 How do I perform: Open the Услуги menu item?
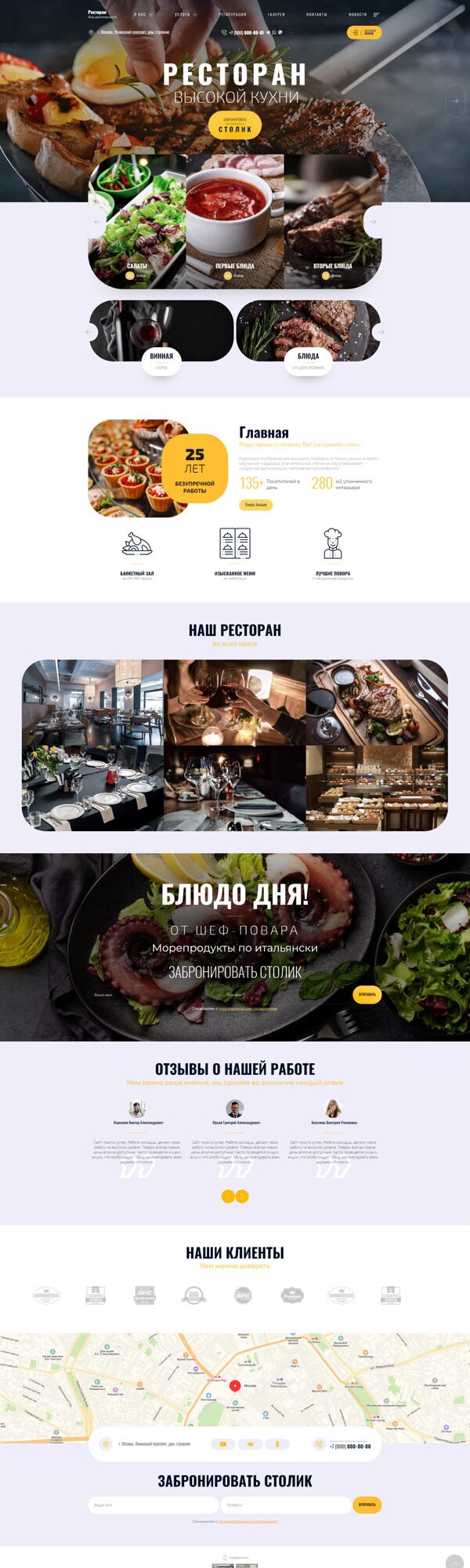tap(183, 14)
